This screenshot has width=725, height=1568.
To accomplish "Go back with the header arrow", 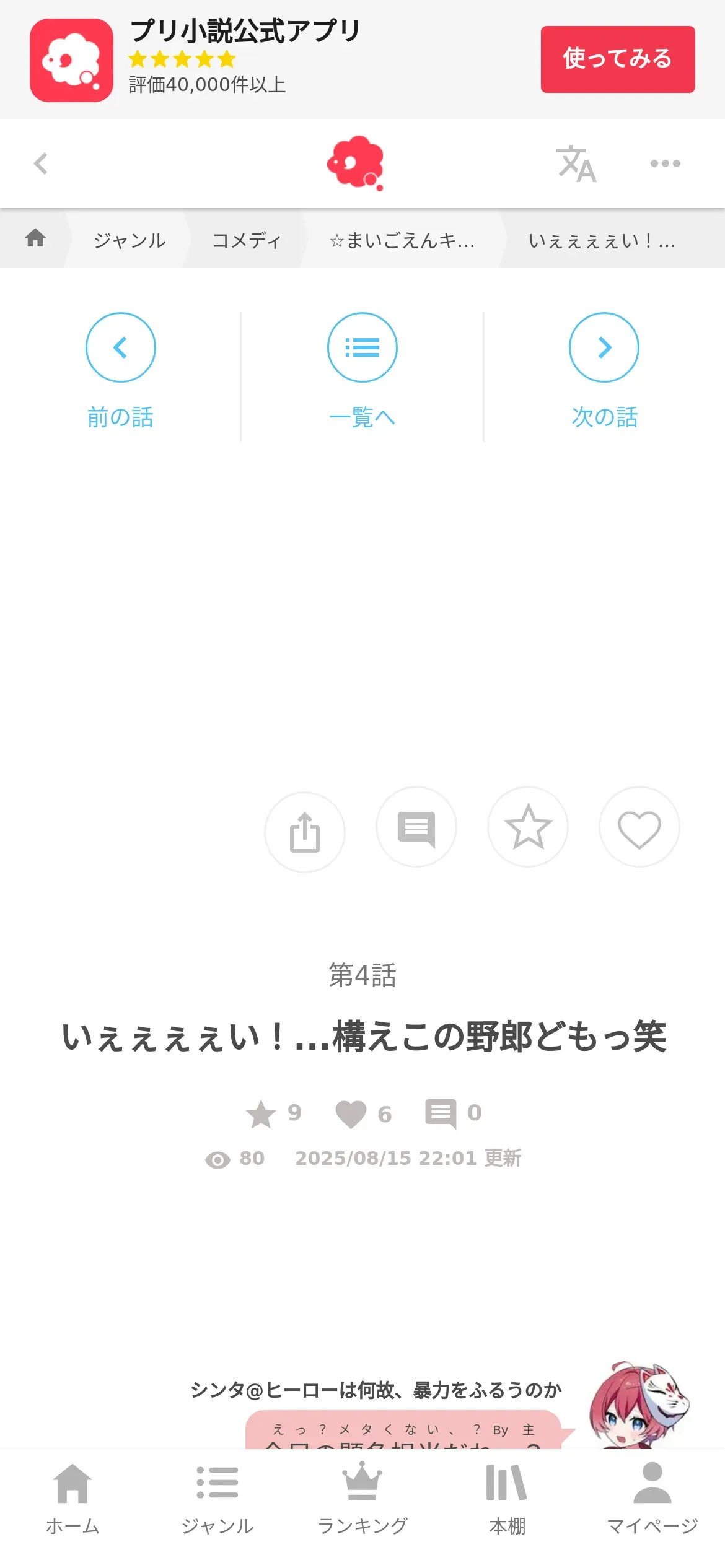I will pos(41,163).
